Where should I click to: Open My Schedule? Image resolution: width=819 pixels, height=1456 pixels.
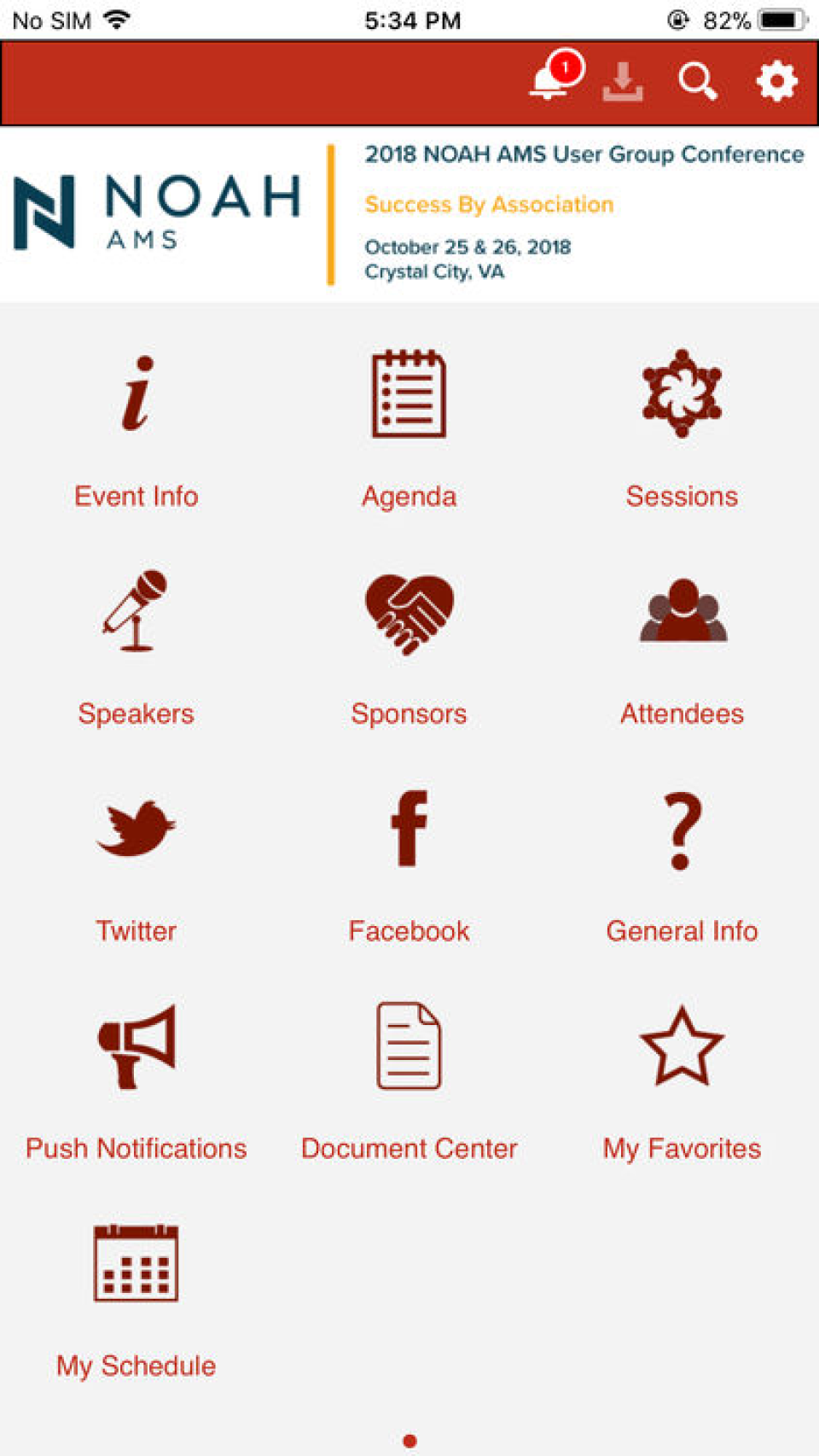(136, 1297)
